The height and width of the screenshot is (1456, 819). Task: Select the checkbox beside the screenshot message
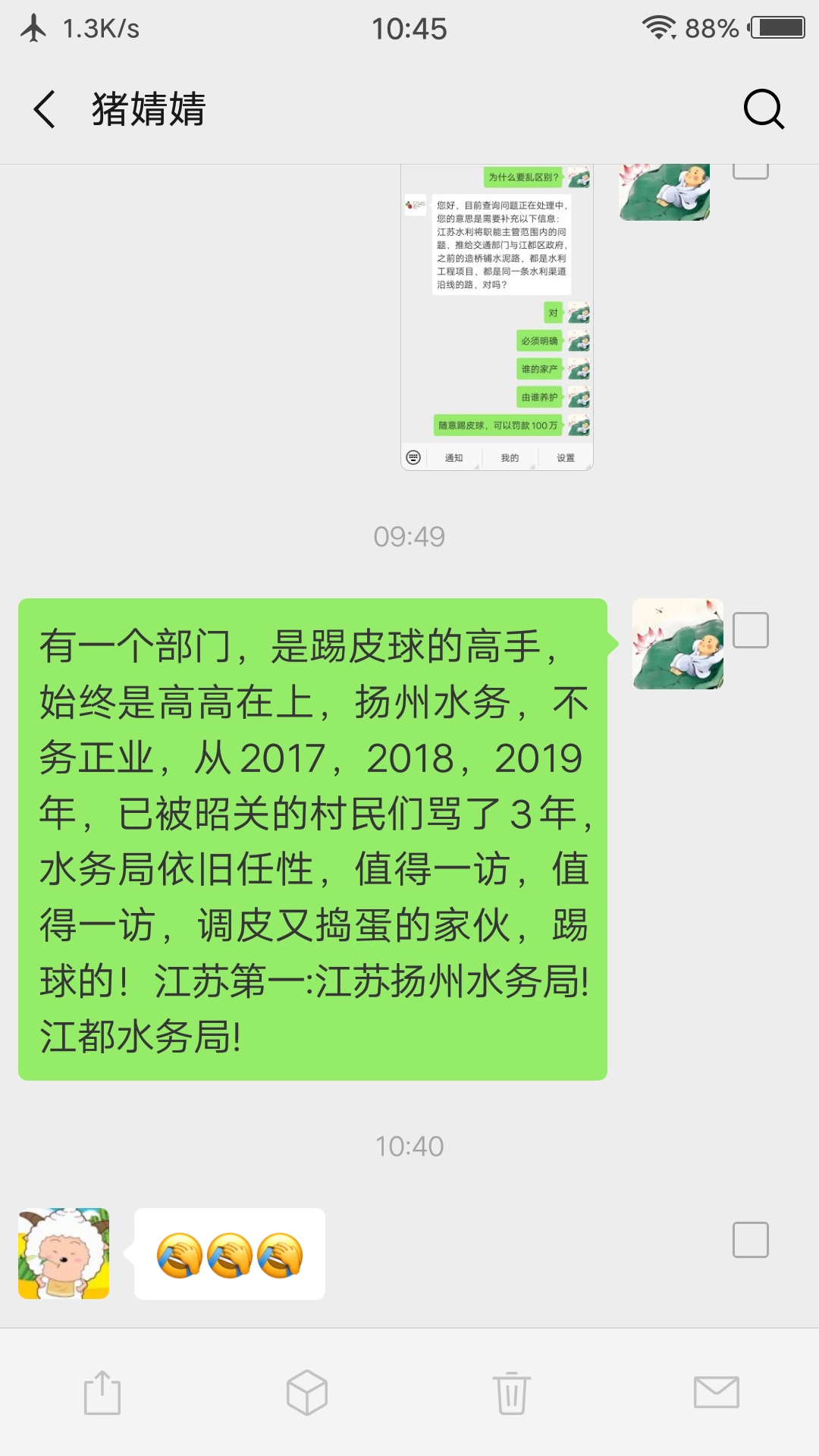(x=750, y=171)
